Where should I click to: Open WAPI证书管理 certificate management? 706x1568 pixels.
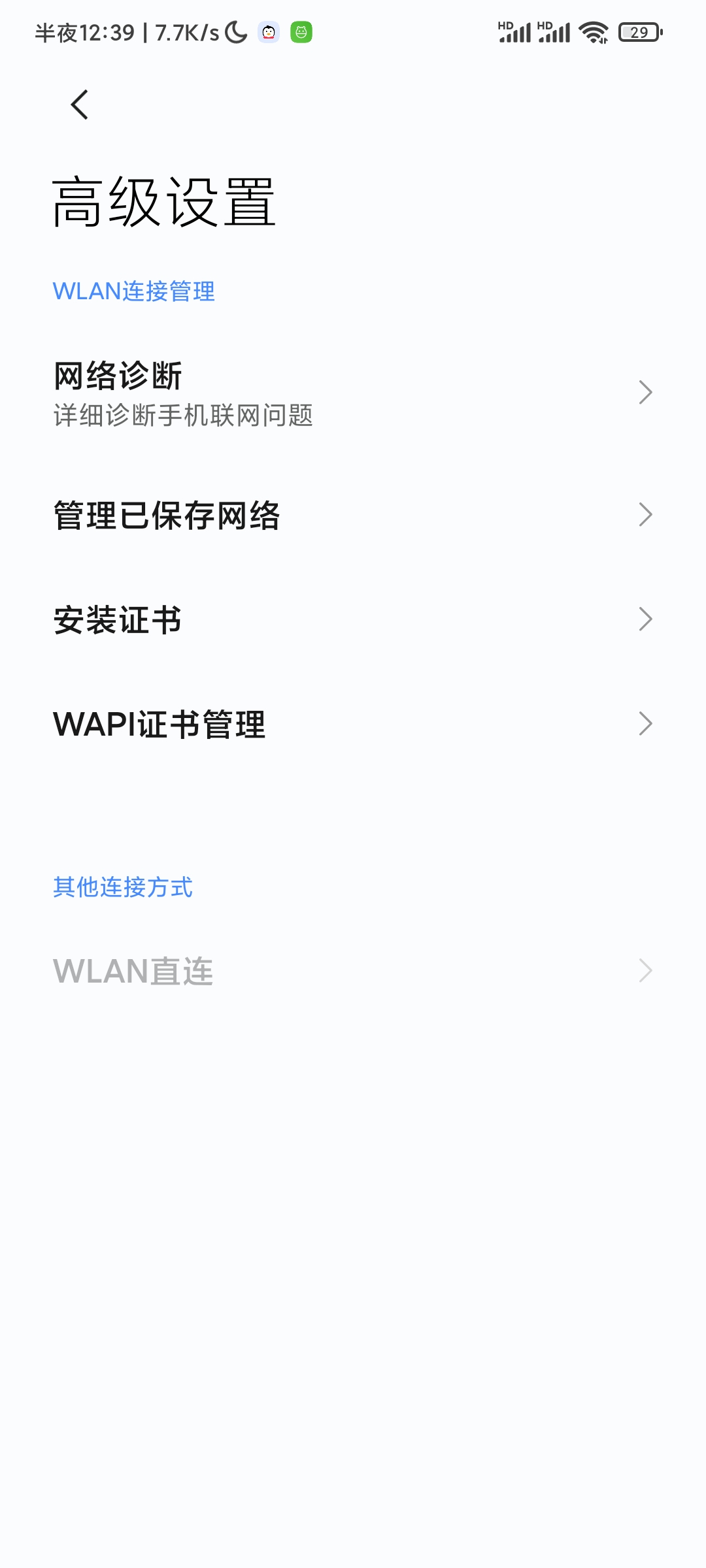click(353, 724)
